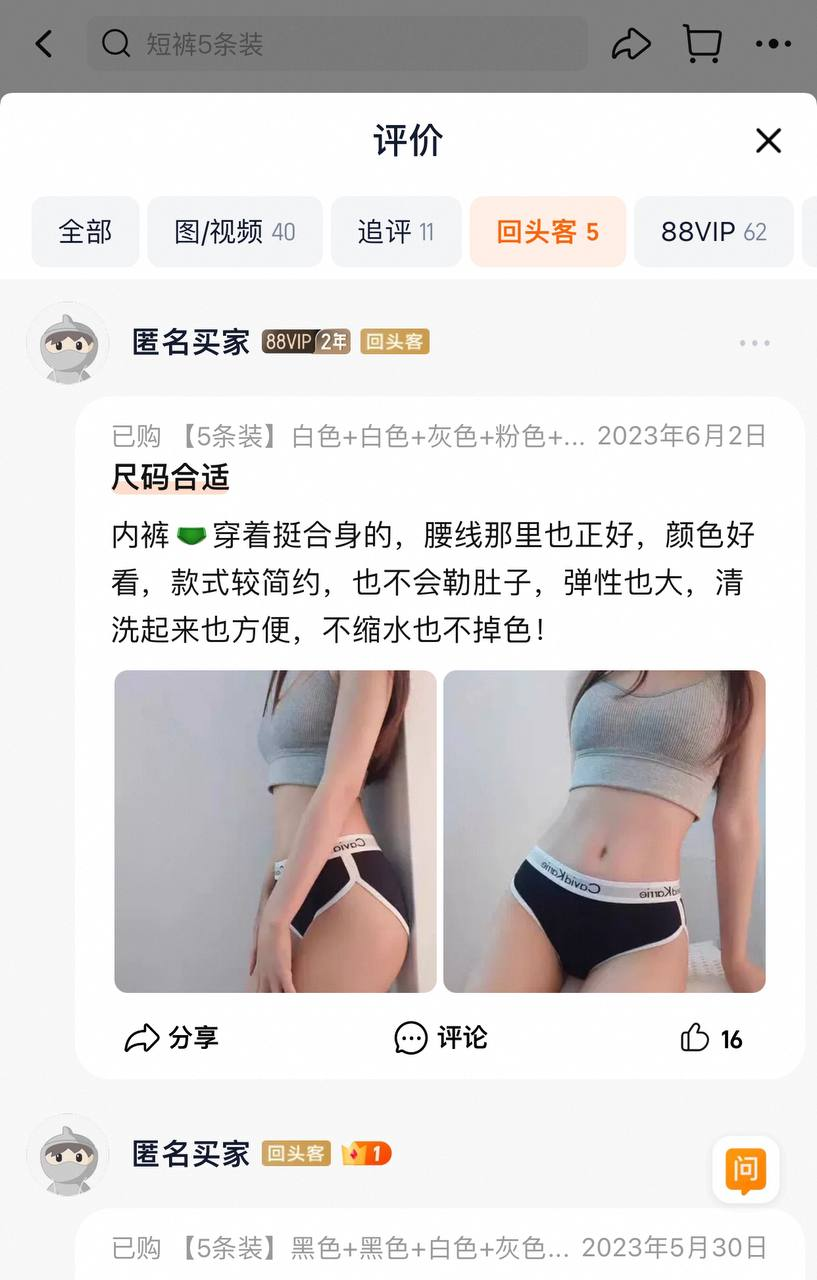Share this product from the top bar
The height and width of the screenshot is (1280, 817).
click(x=631, y=44)
